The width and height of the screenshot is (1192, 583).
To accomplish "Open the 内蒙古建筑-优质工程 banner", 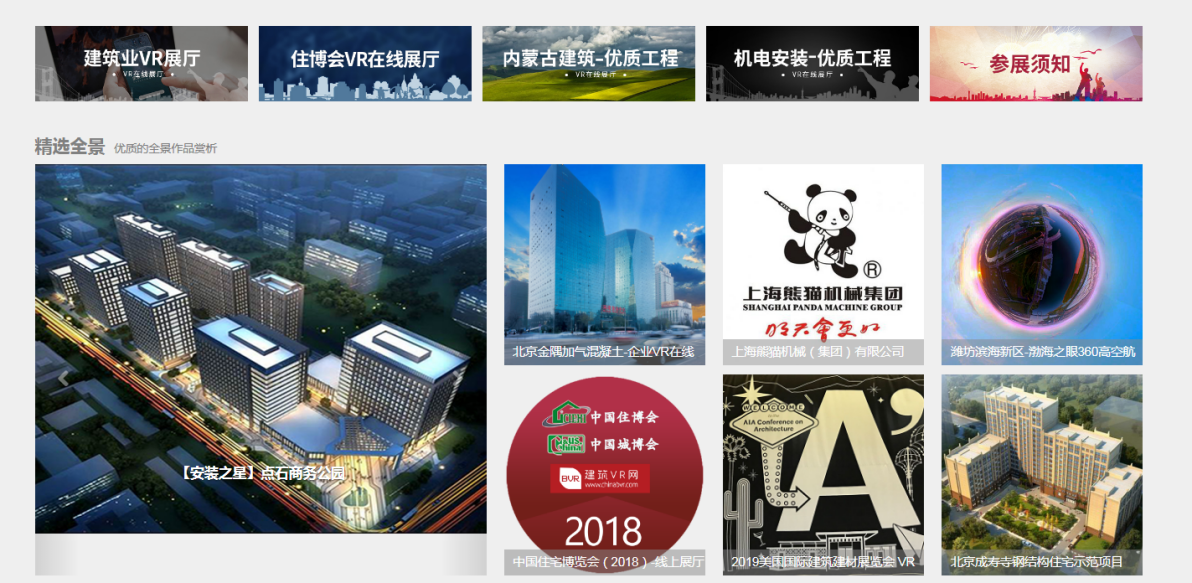I will click(x=589, y=63).
